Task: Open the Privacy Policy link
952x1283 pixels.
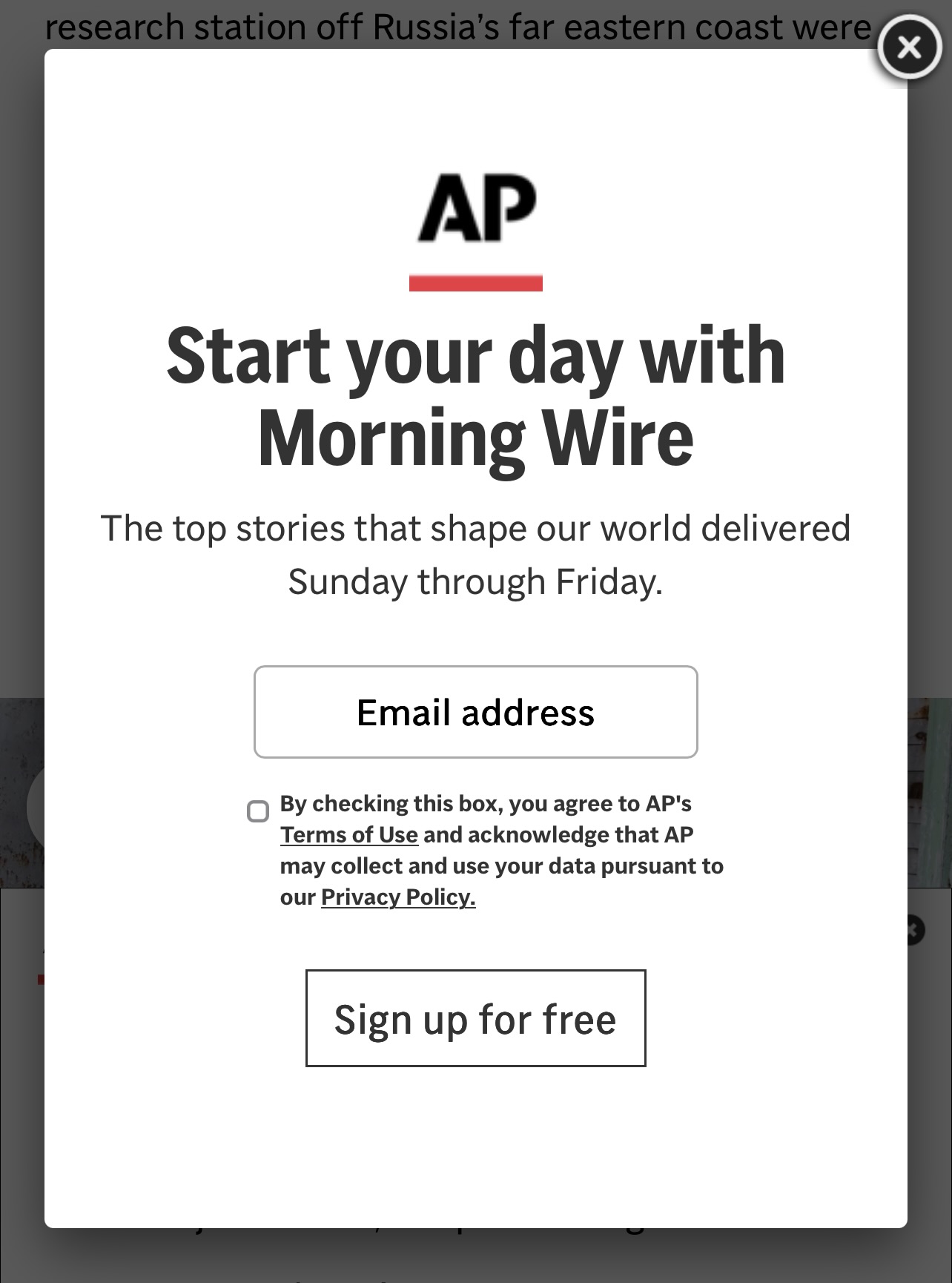Action: click(398, 897)
